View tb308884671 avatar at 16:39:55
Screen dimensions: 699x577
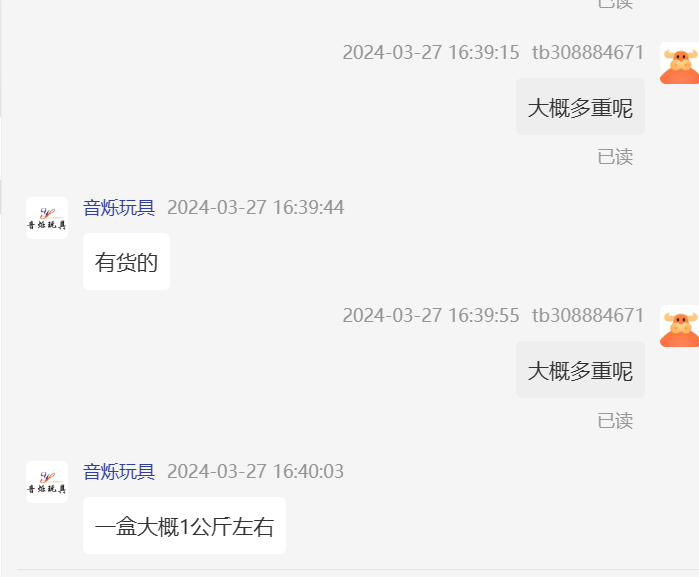click(x=679, y=327)
